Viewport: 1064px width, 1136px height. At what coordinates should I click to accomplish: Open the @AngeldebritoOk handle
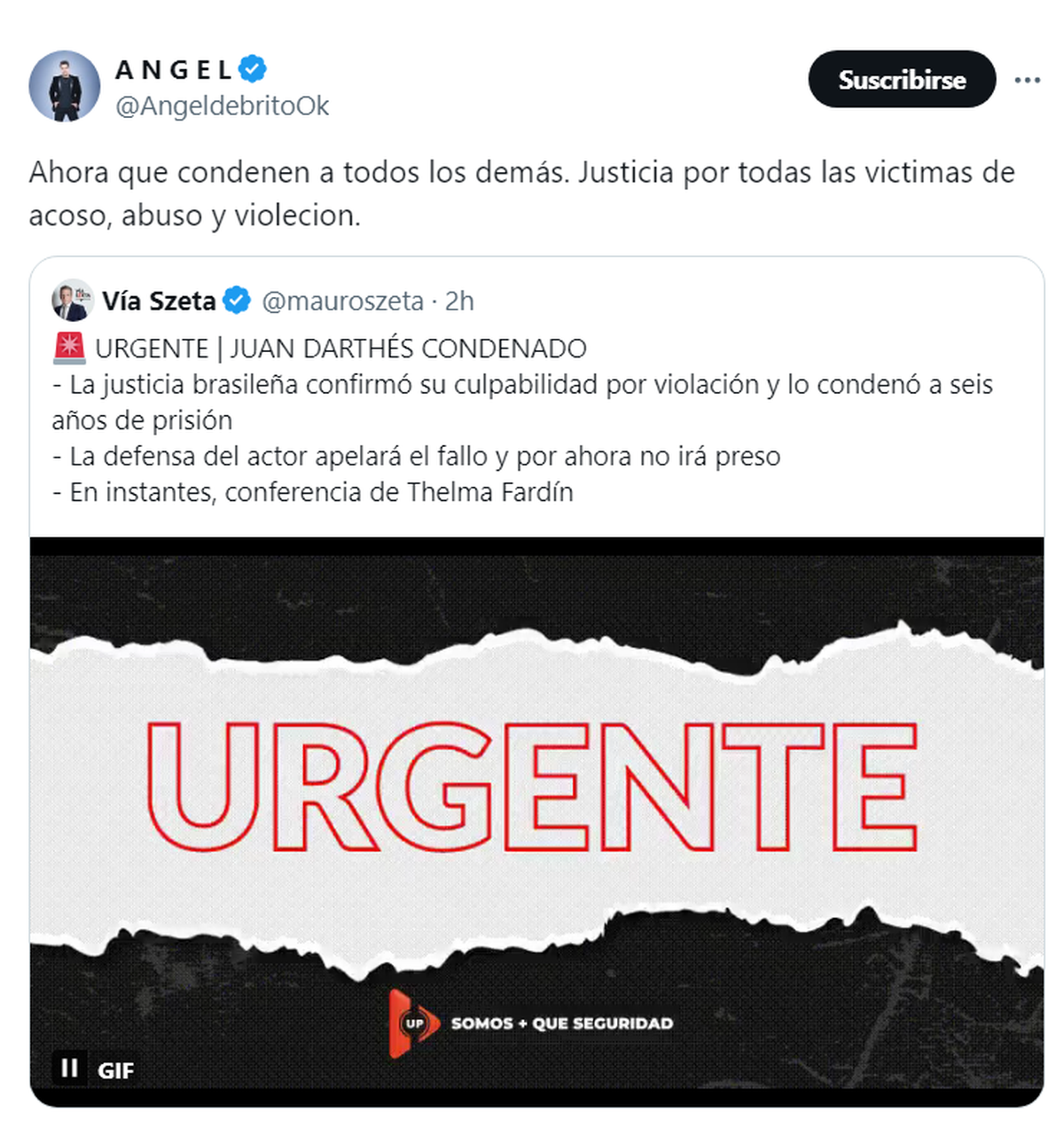223,106
